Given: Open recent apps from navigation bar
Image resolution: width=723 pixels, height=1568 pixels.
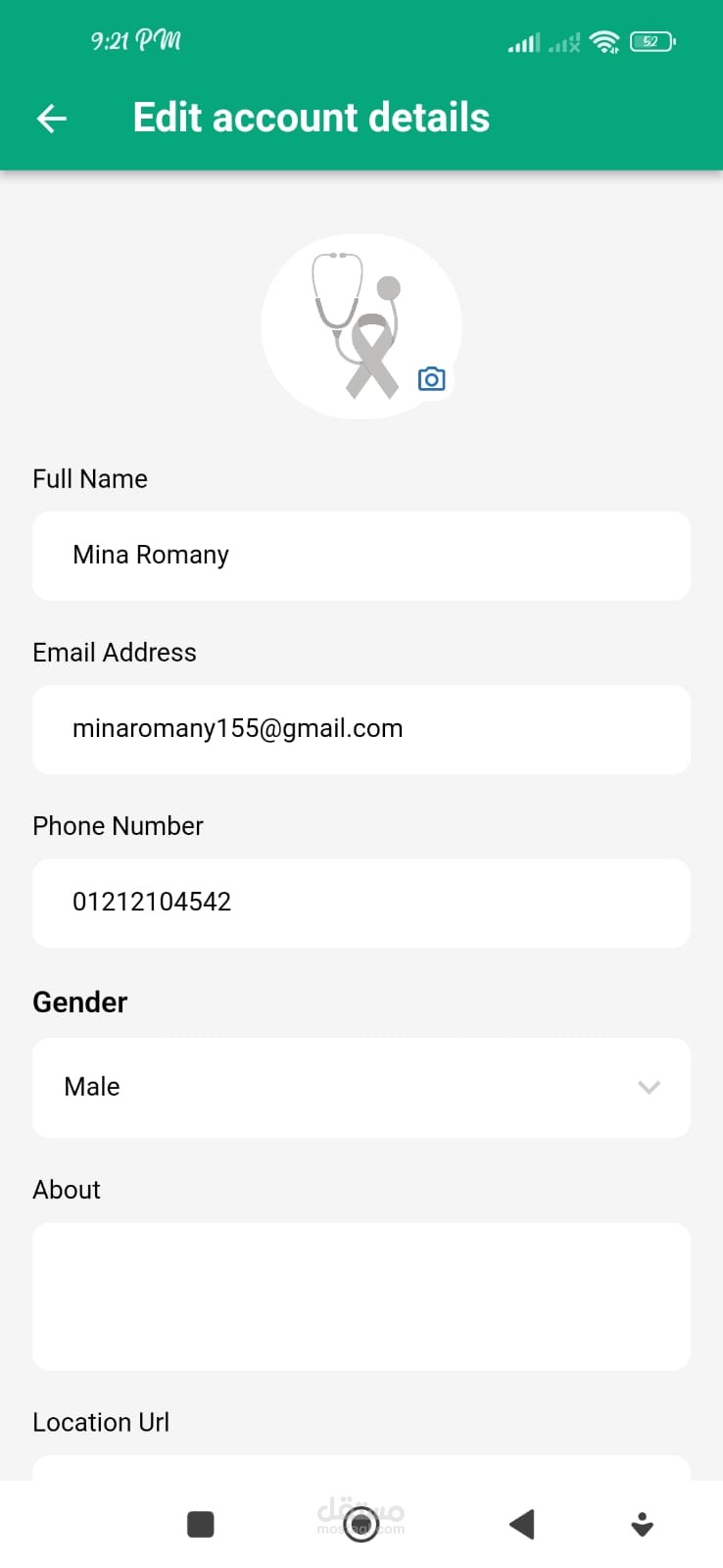Looking at the screenshot, I should click(201, 1524).
